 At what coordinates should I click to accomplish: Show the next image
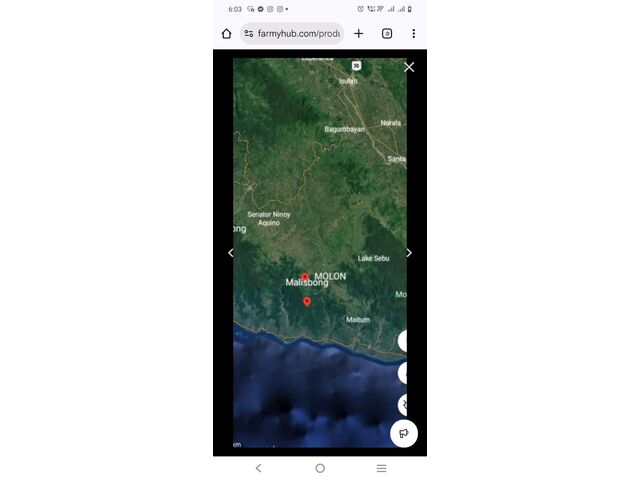coord(408,253)
